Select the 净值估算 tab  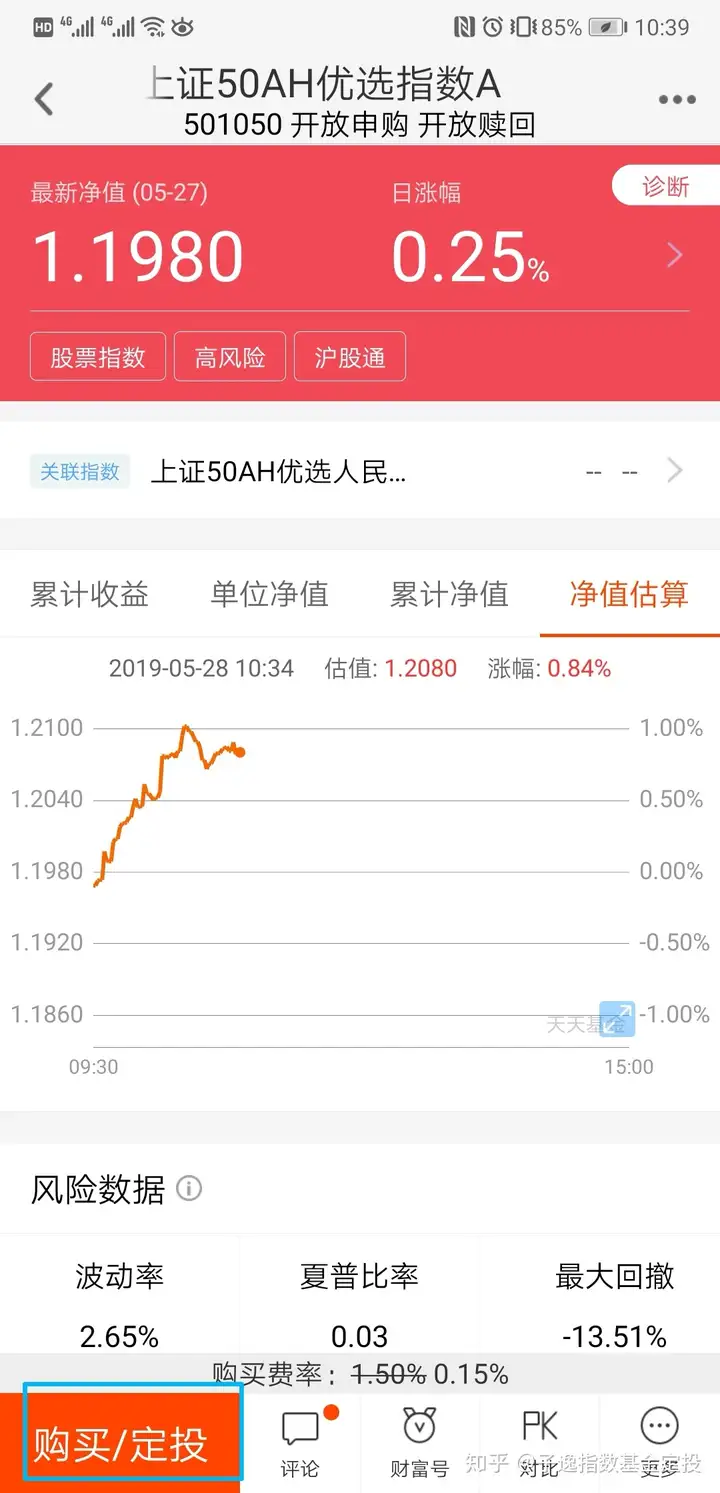click(630, 594)
